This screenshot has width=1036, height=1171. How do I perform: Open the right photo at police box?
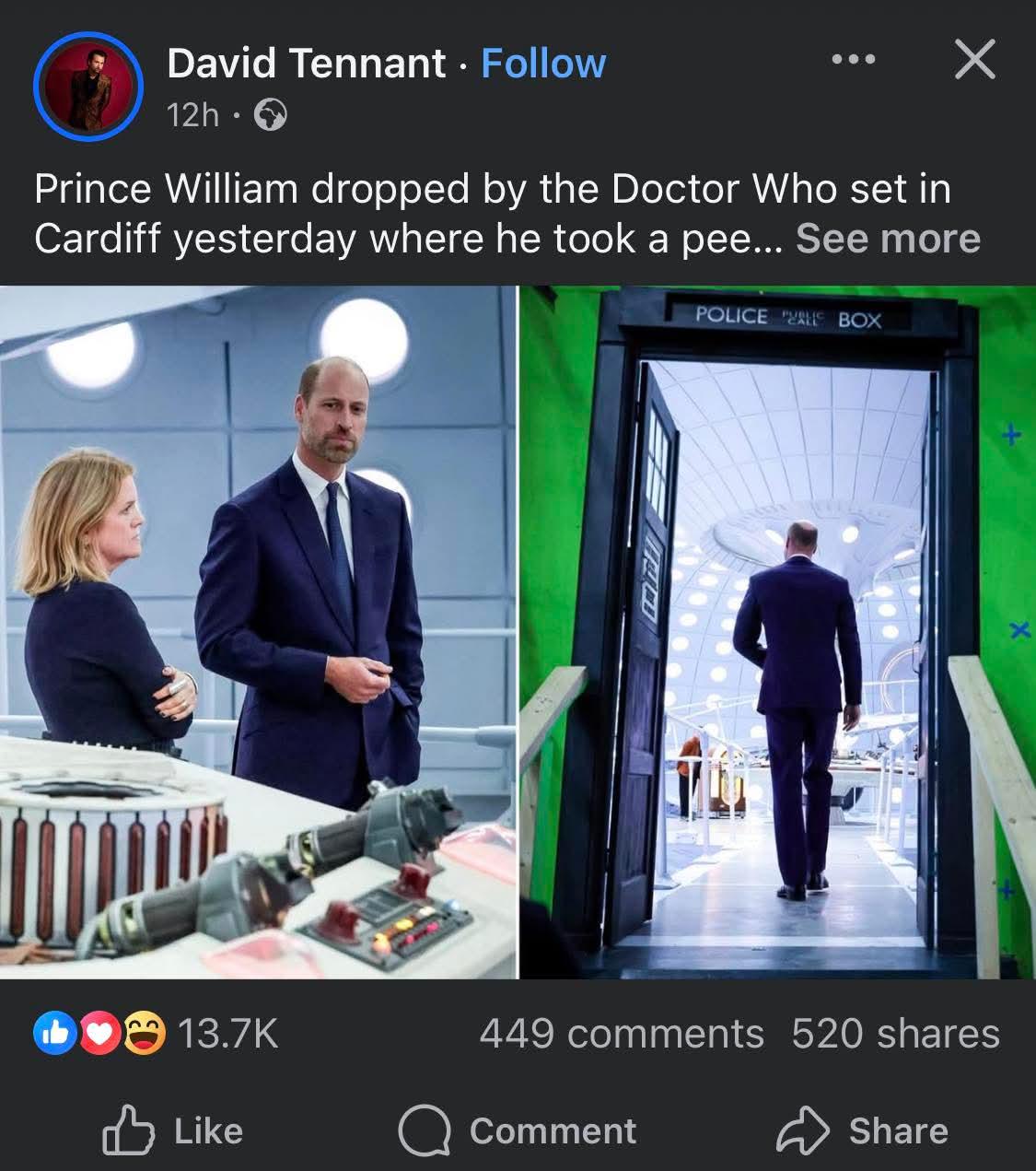tap(778, 632)
